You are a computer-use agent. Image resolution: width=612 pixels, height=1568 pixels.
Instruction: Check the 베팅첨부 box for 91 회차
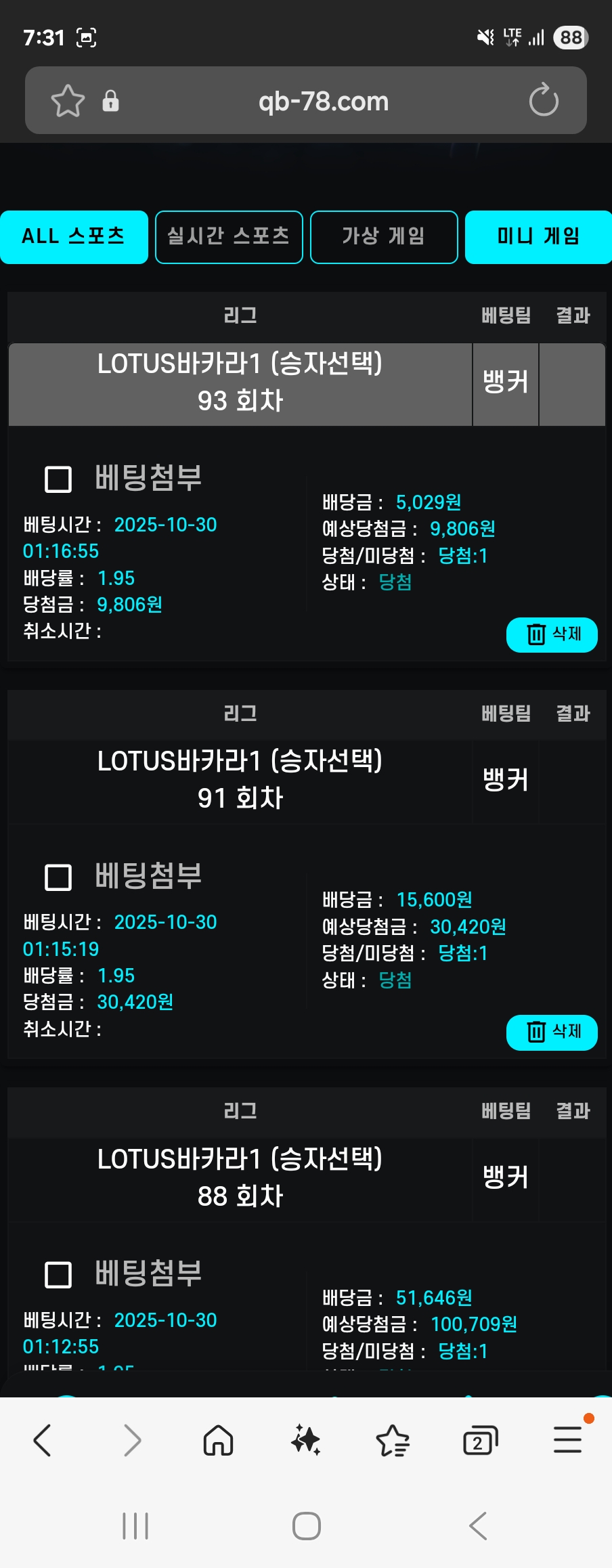click(x=58, y=877)
